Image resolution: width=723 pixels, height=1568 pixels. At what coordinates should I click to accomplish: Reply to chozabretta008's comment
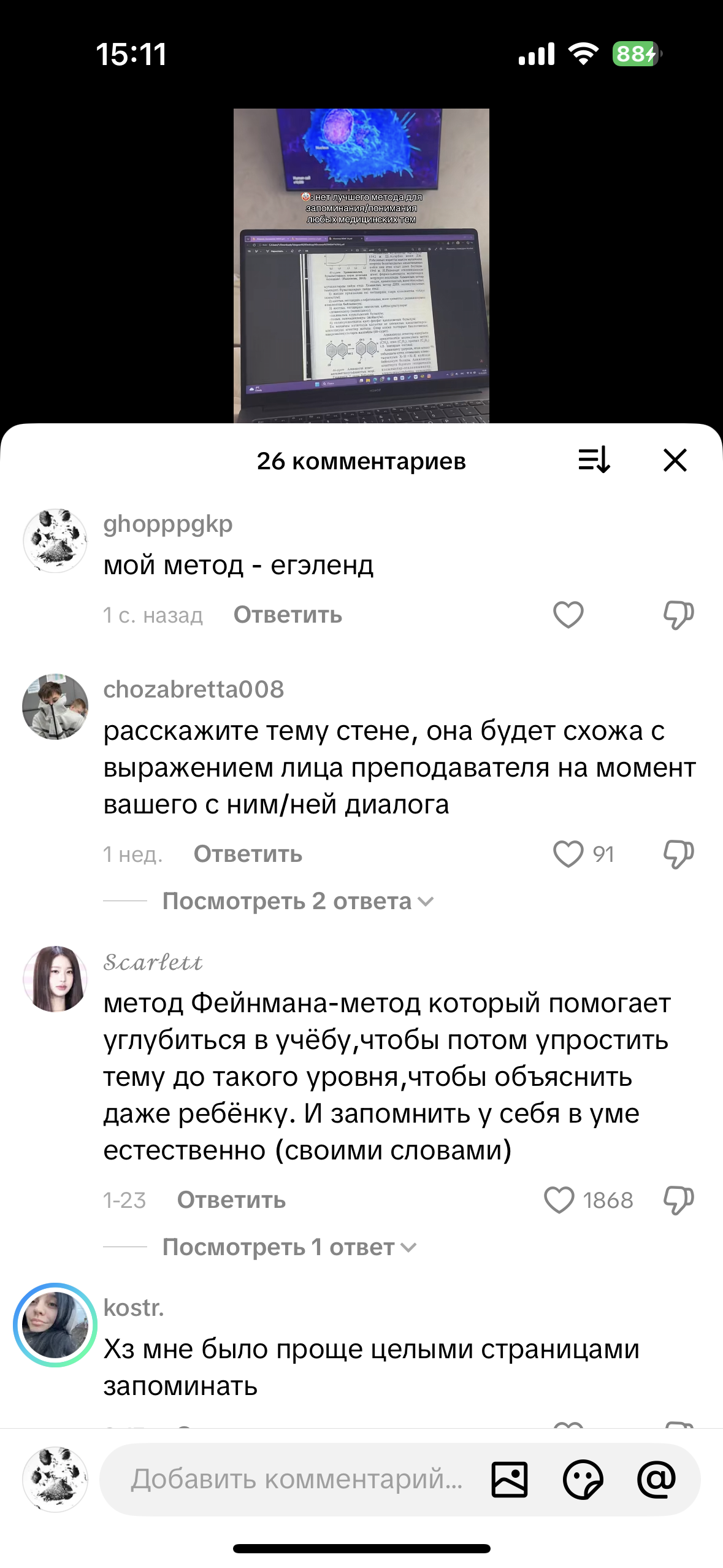[248, 854]
